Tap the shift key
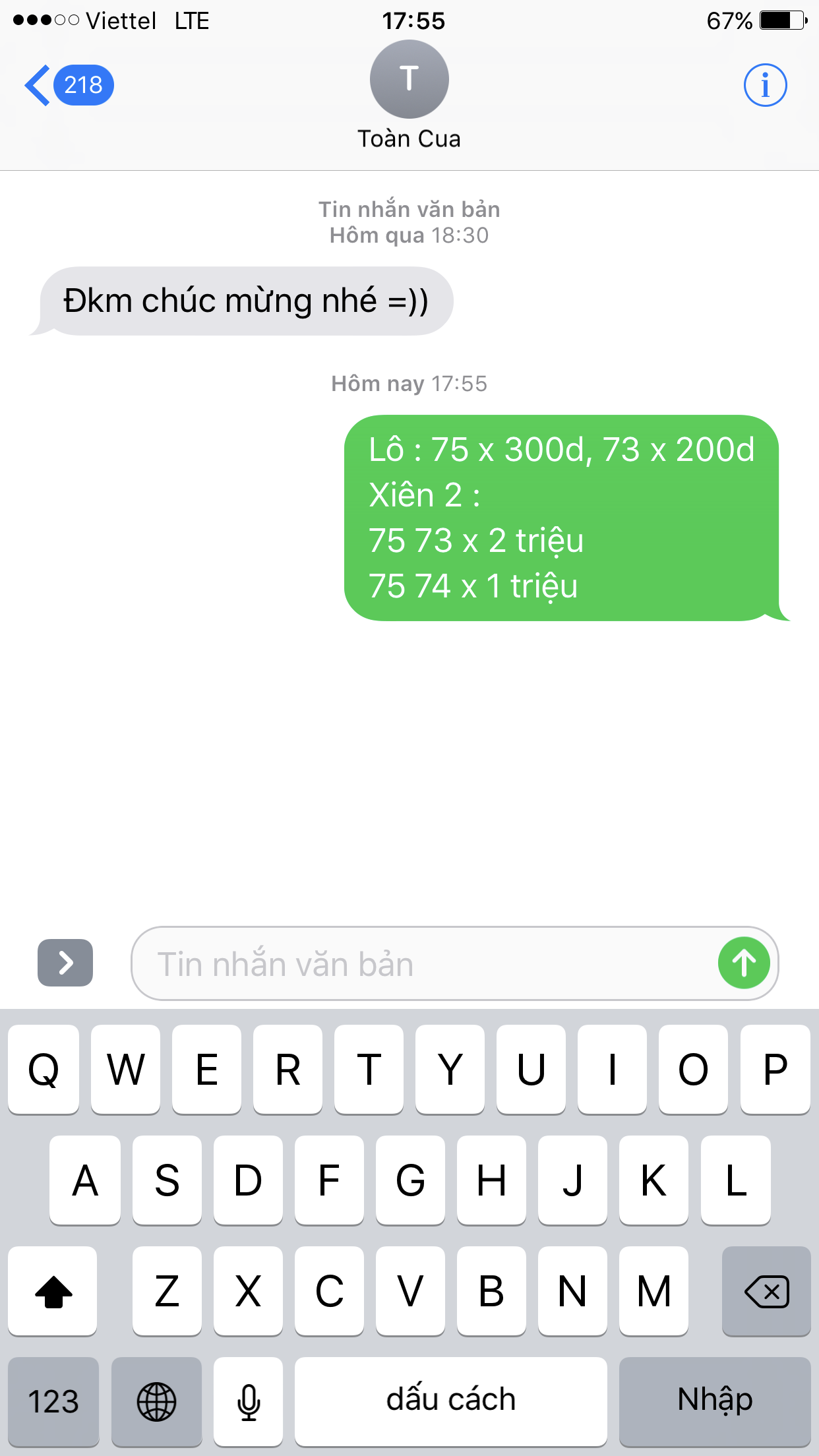 pos(53,1291)
